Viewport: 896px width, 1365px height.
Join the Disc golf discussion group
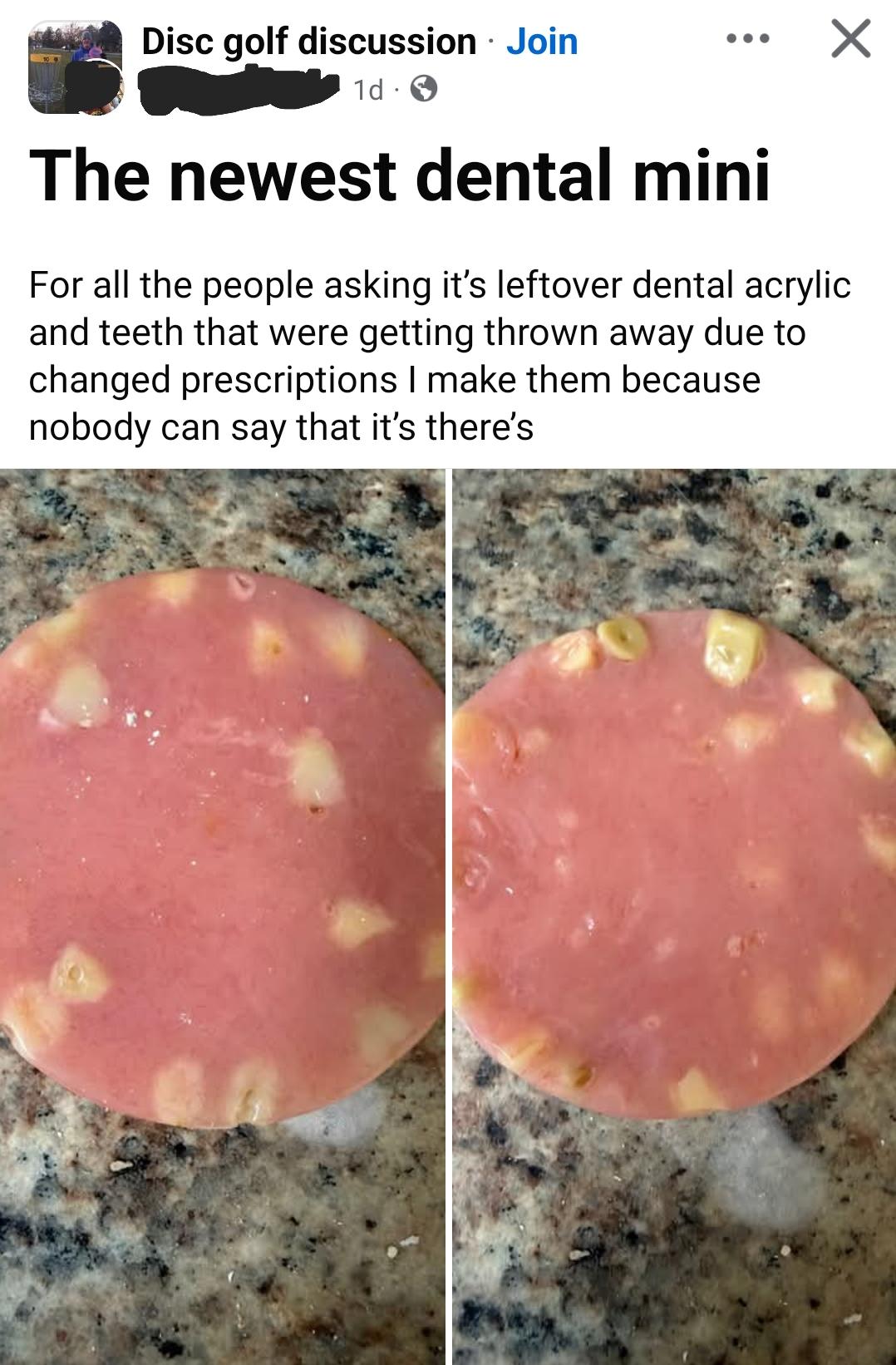coord(542,42)
